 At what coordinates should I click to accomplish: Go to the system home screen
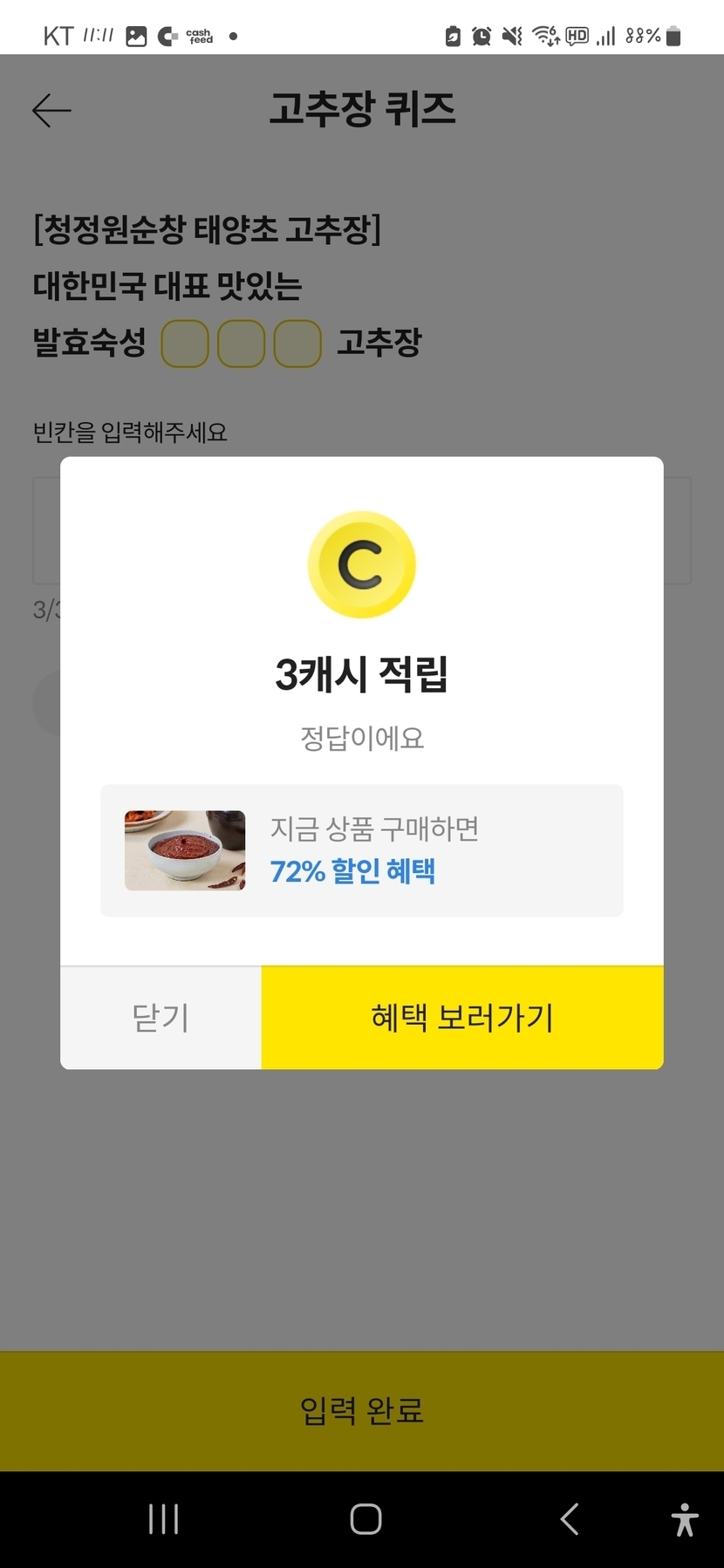tap(365, 1519)
